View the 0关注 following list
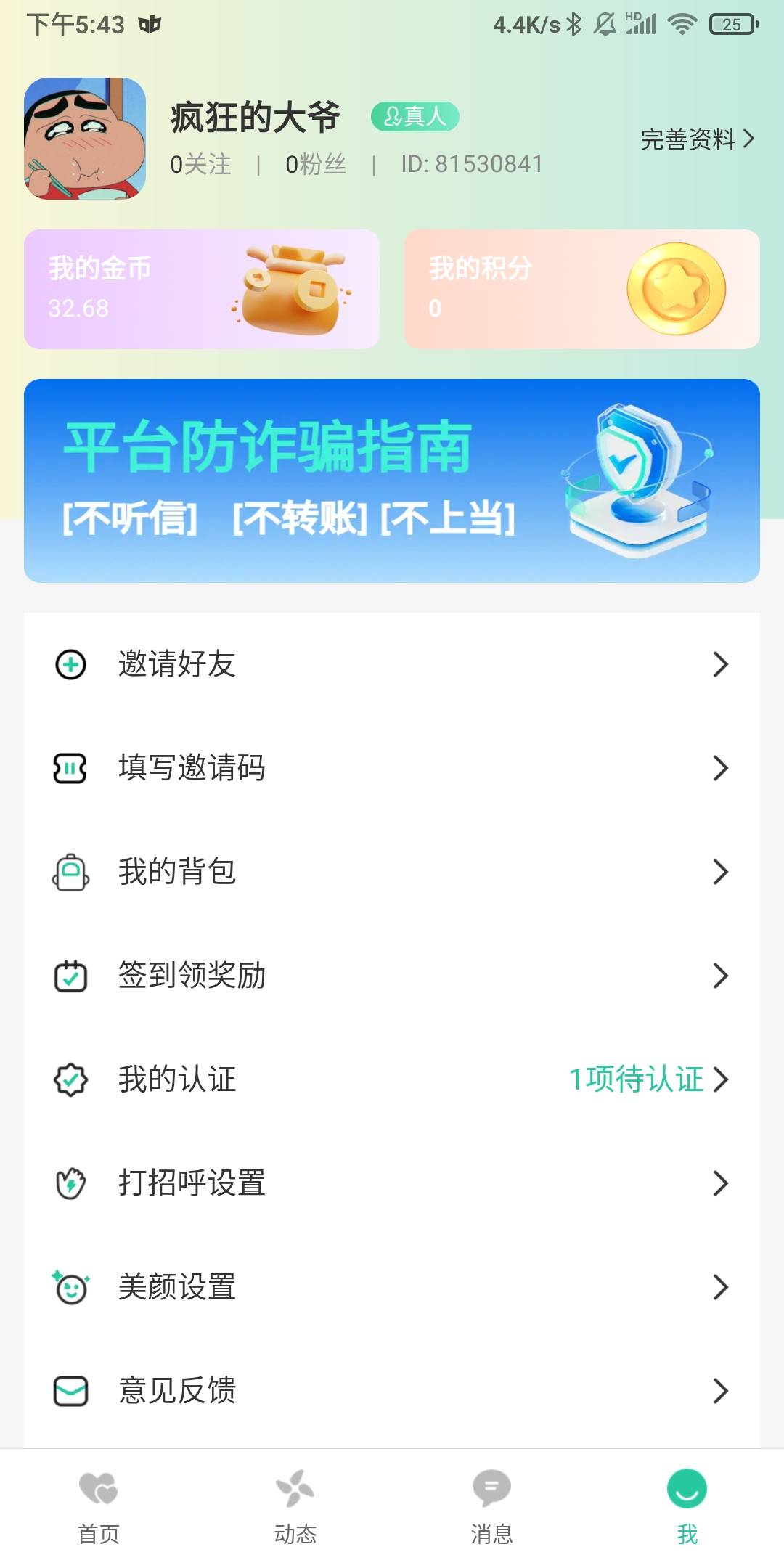Screen dimensions: 784x1568 pos(200,165)
